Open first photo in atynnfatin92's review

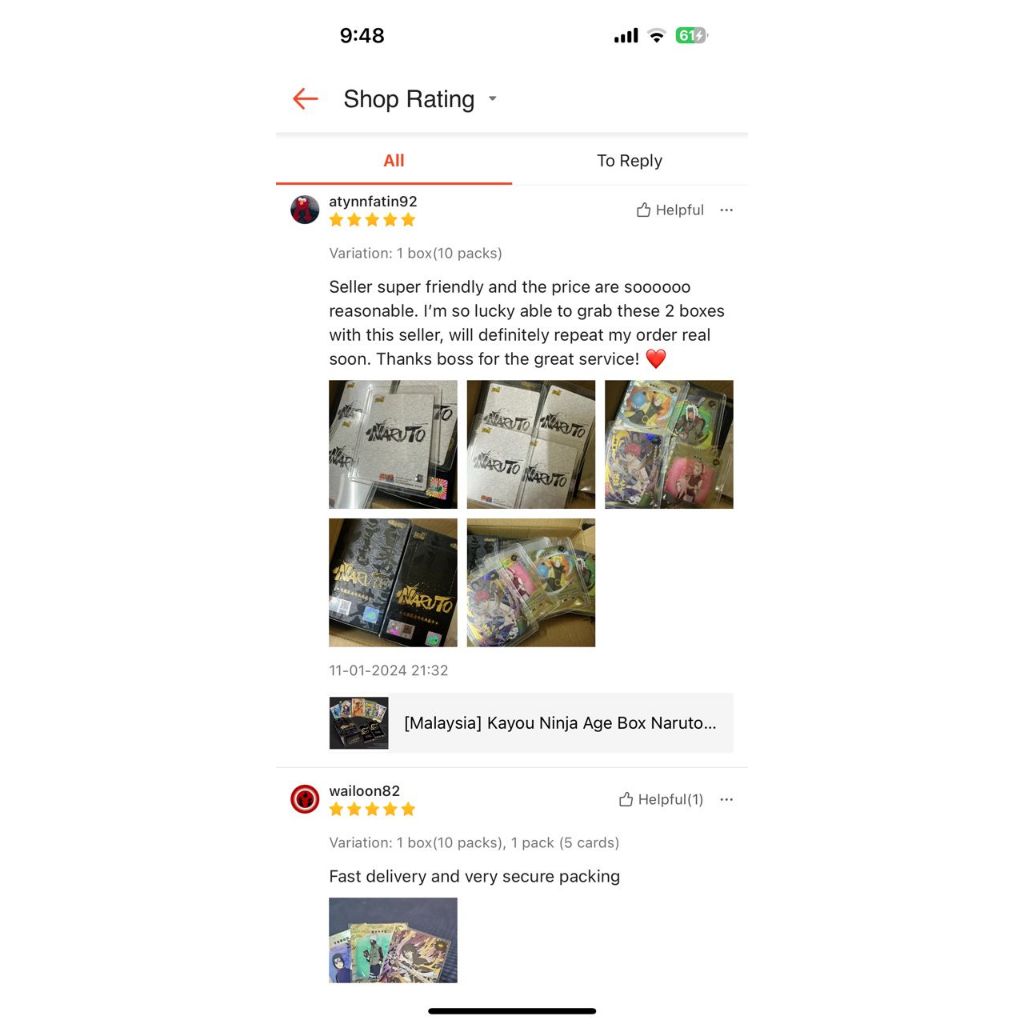pos(393,444)
